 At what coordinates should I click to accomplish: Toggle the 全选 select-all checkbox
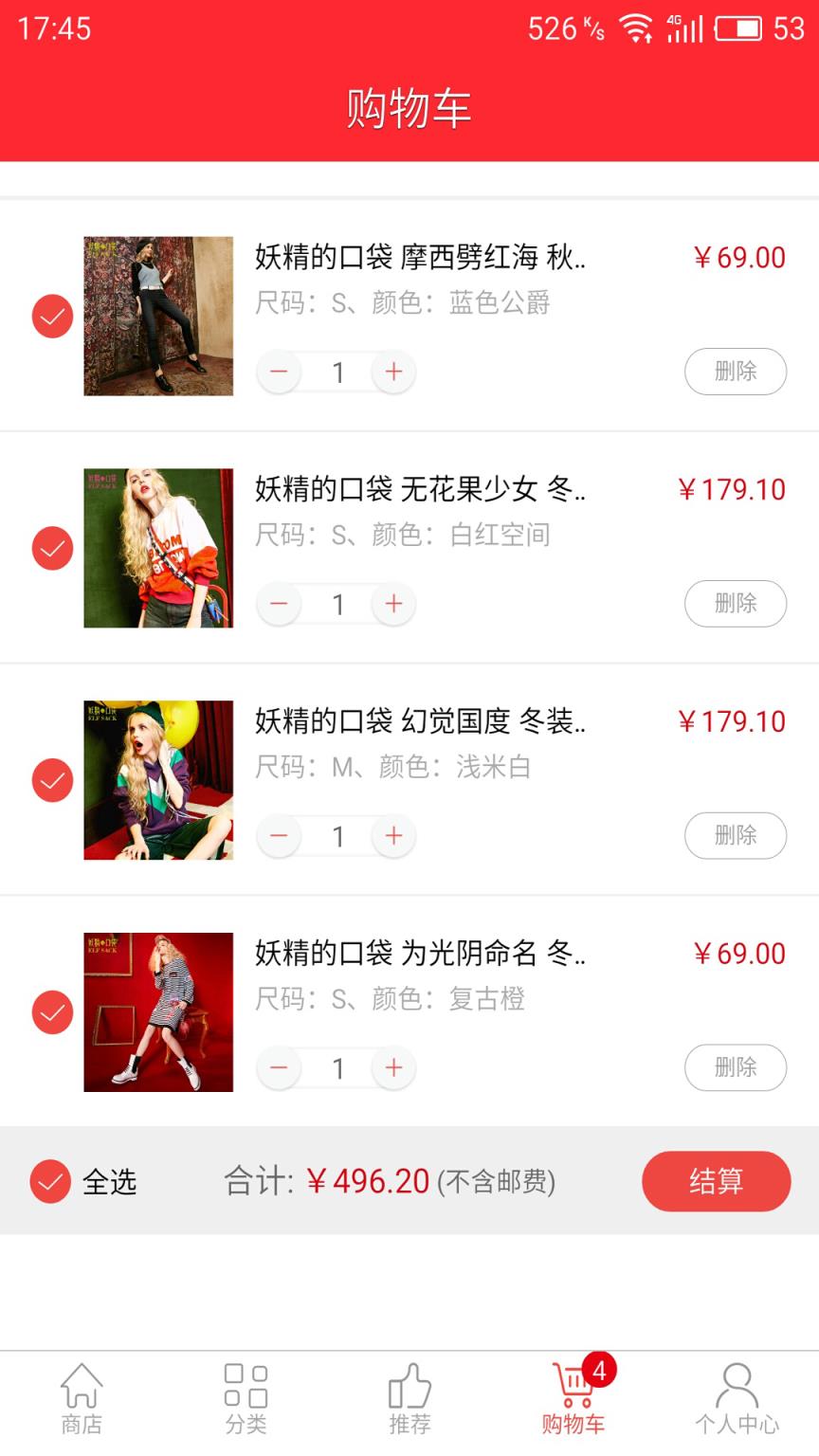click(x=52, y=1182)
